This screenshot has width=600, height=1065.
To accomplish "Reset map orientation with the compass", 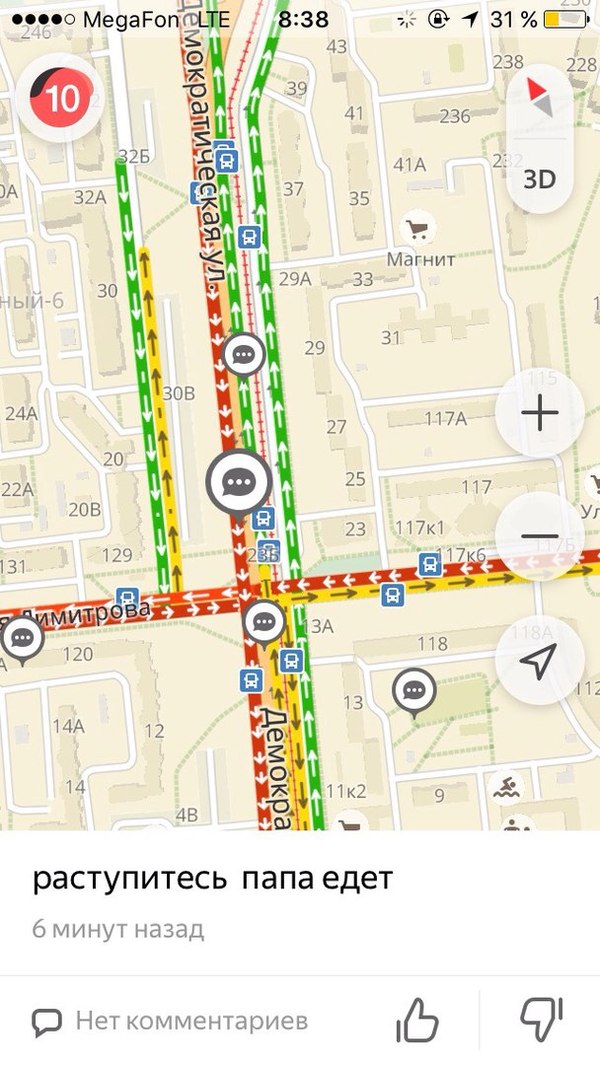I will click(x=539, y=98).
